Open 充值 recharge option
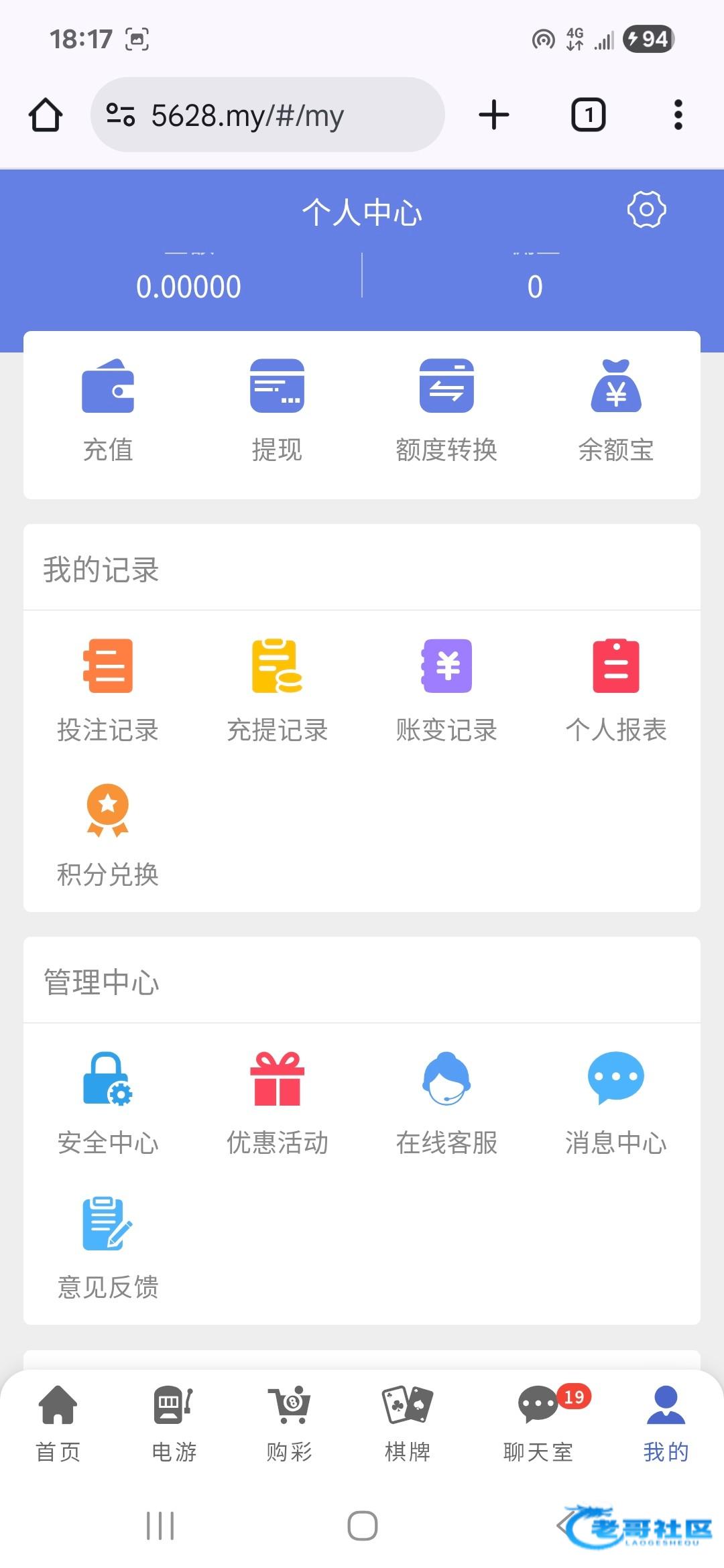Screen dimensions: 724x1568 (108, 410)
